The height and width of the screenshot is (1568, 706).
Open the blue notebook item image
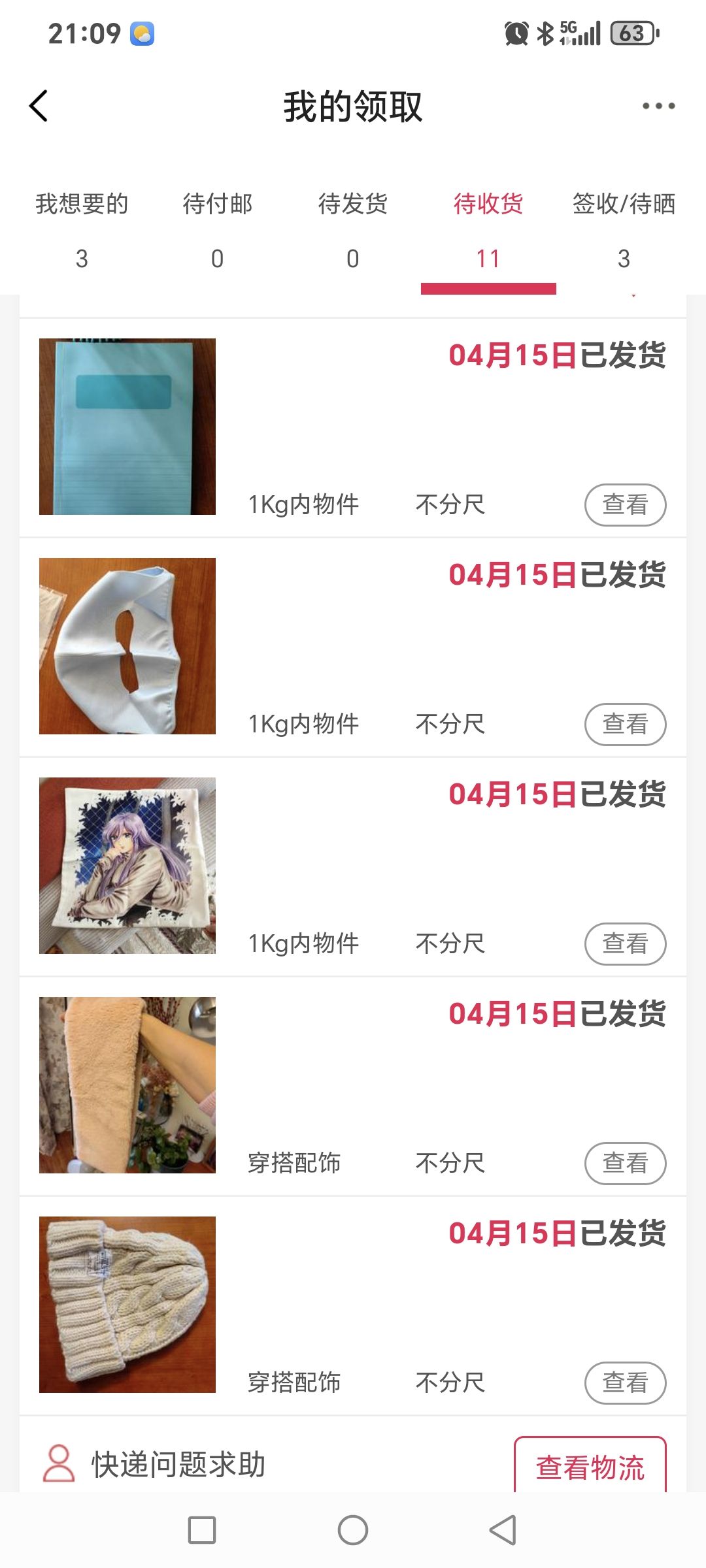tap(127, 427)
